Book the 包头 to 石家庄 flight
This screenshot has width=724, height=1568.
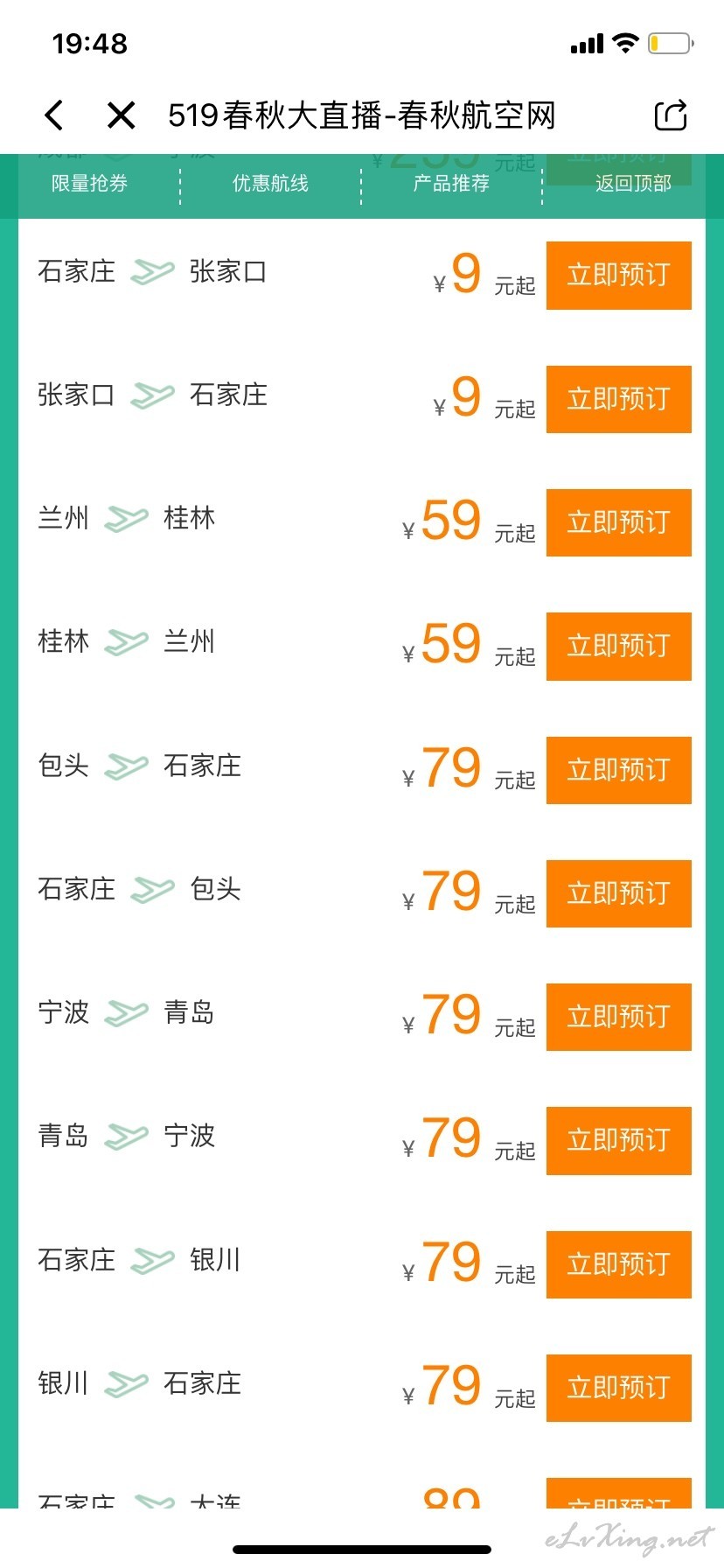(x=619, y=770)
